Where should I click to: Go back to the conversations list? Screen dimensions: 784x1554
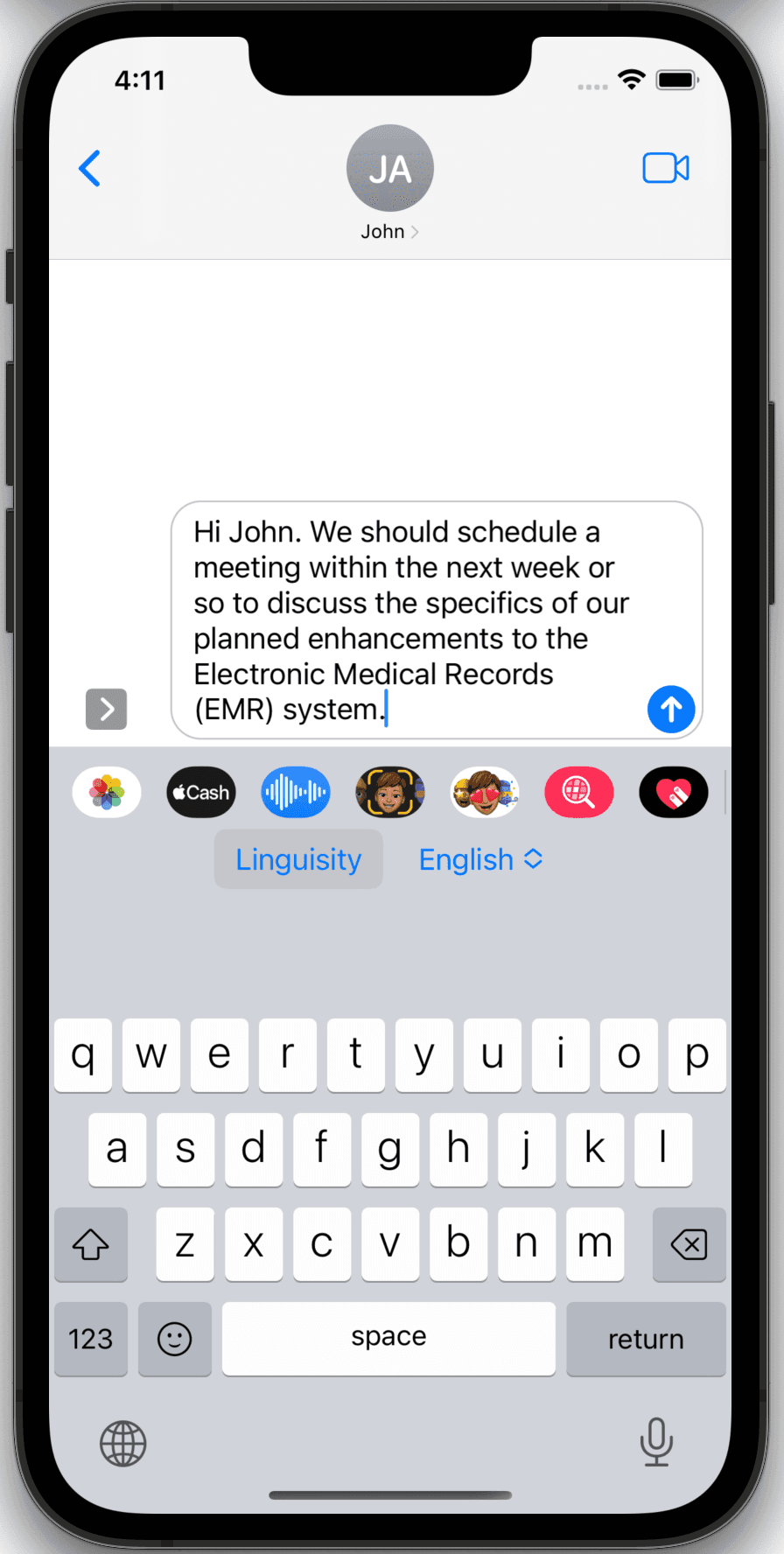[x=90, y=168]
